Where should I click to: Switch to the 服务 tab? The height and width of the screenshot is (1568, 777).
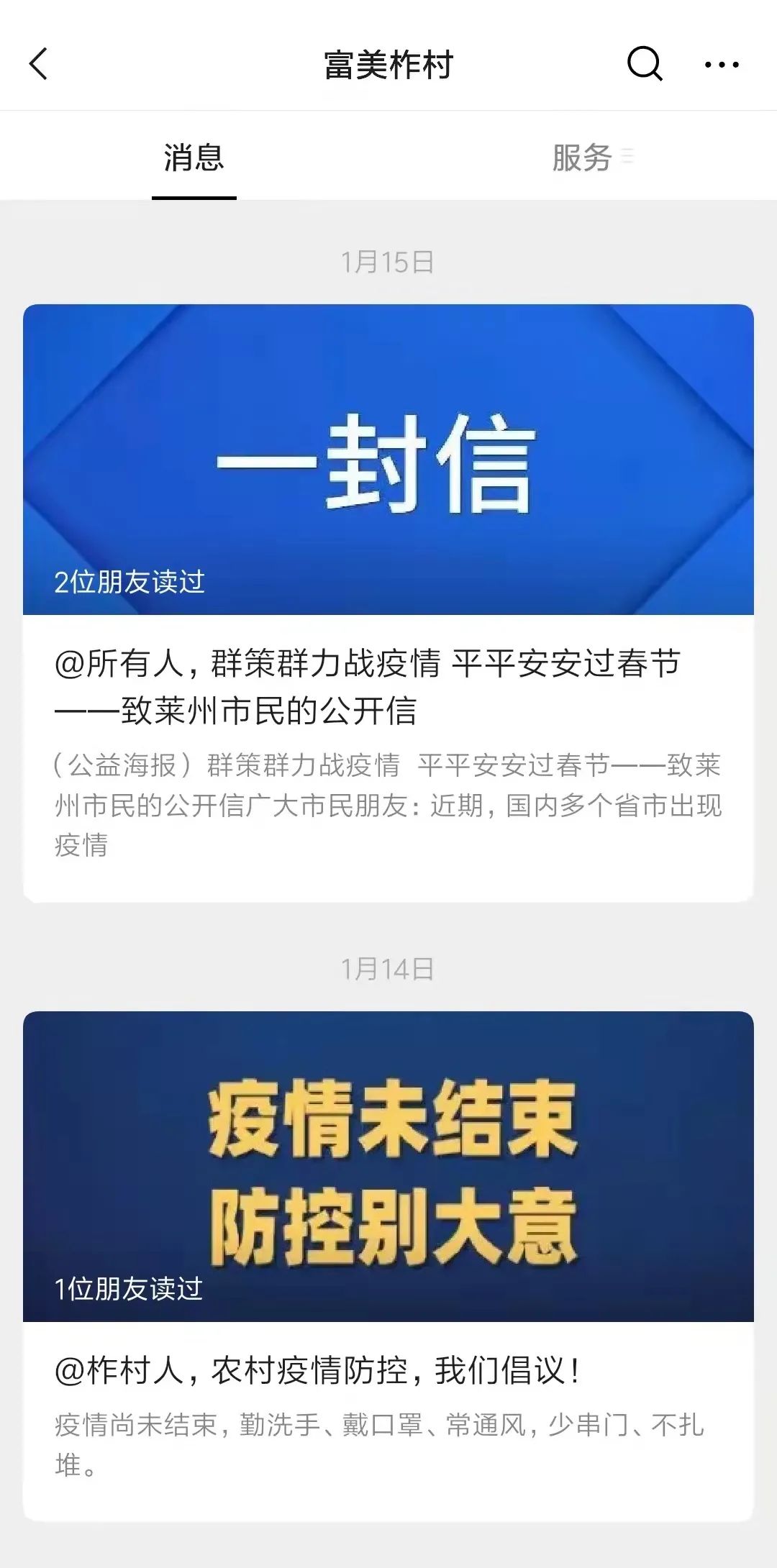point(592,158)
